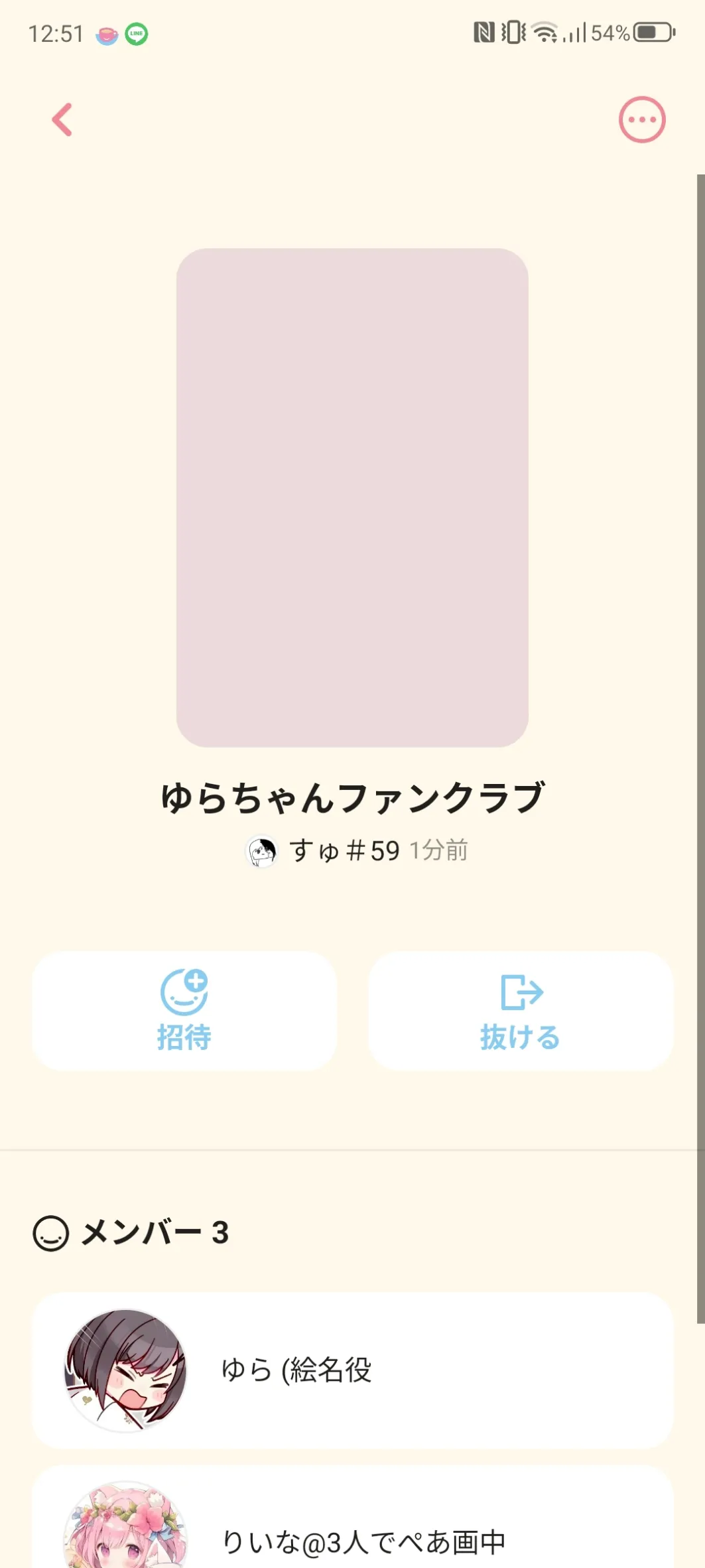Open member ゆら (絵名役 profile
The width and height of the screenshot is (705, 1568).
(x=352, y=1370)
